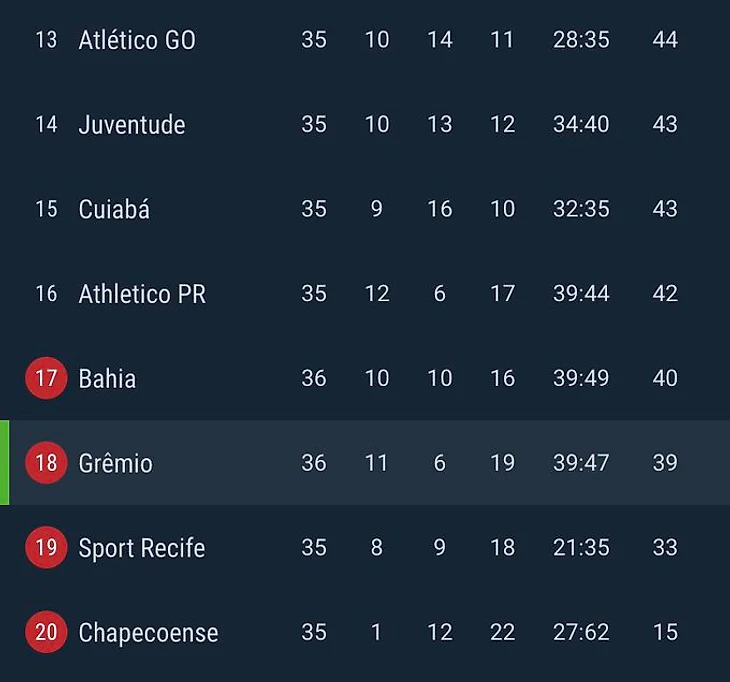
Task: Select Juventude in the standings
Action: tap(132, 125)
